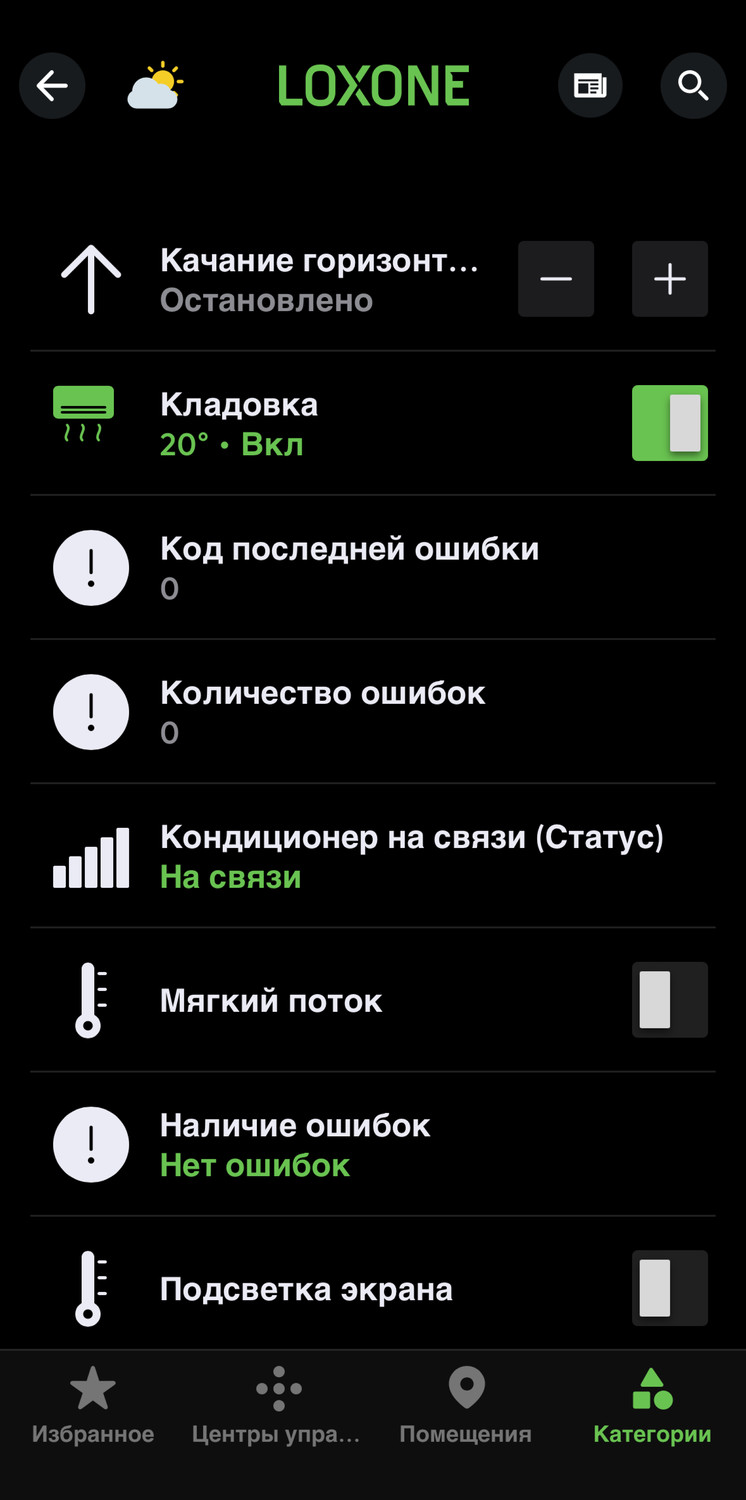Decrease Качание горизонт… with the minus button
746x1500 pixels.
[x=556, y=279]
